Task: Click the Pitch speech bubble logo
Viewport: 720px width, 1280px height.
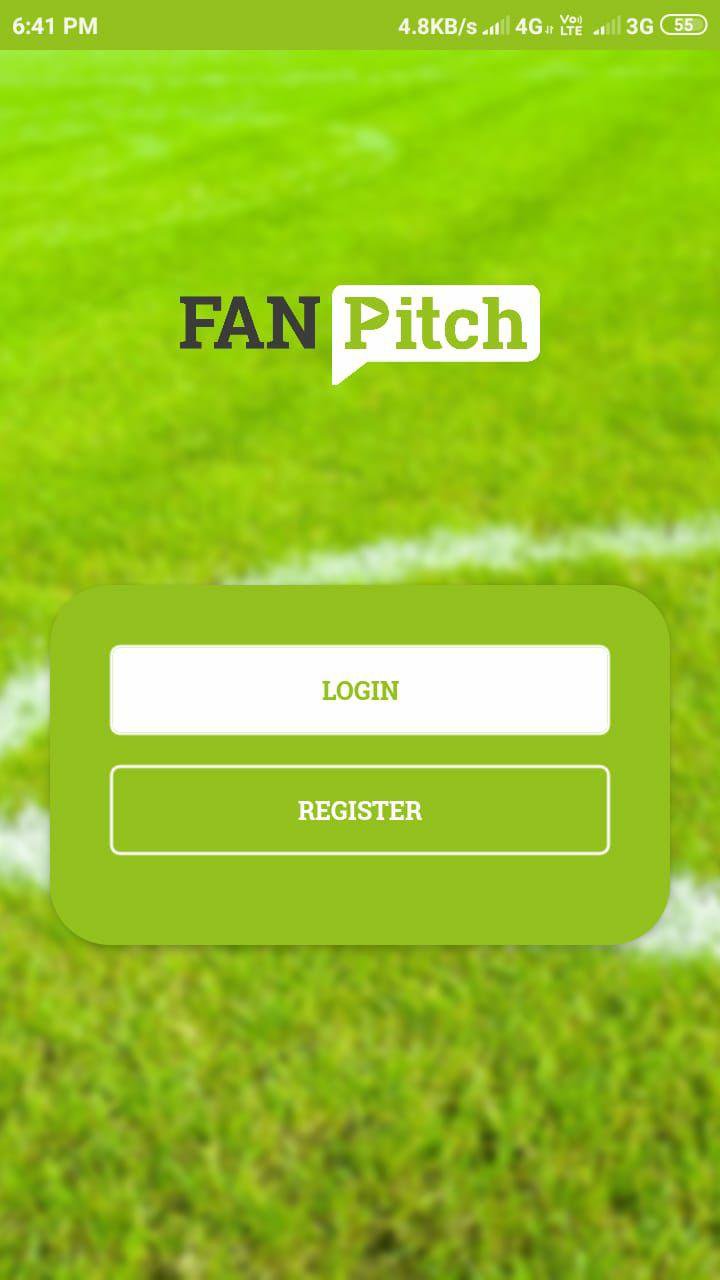Action: point(434,322)
